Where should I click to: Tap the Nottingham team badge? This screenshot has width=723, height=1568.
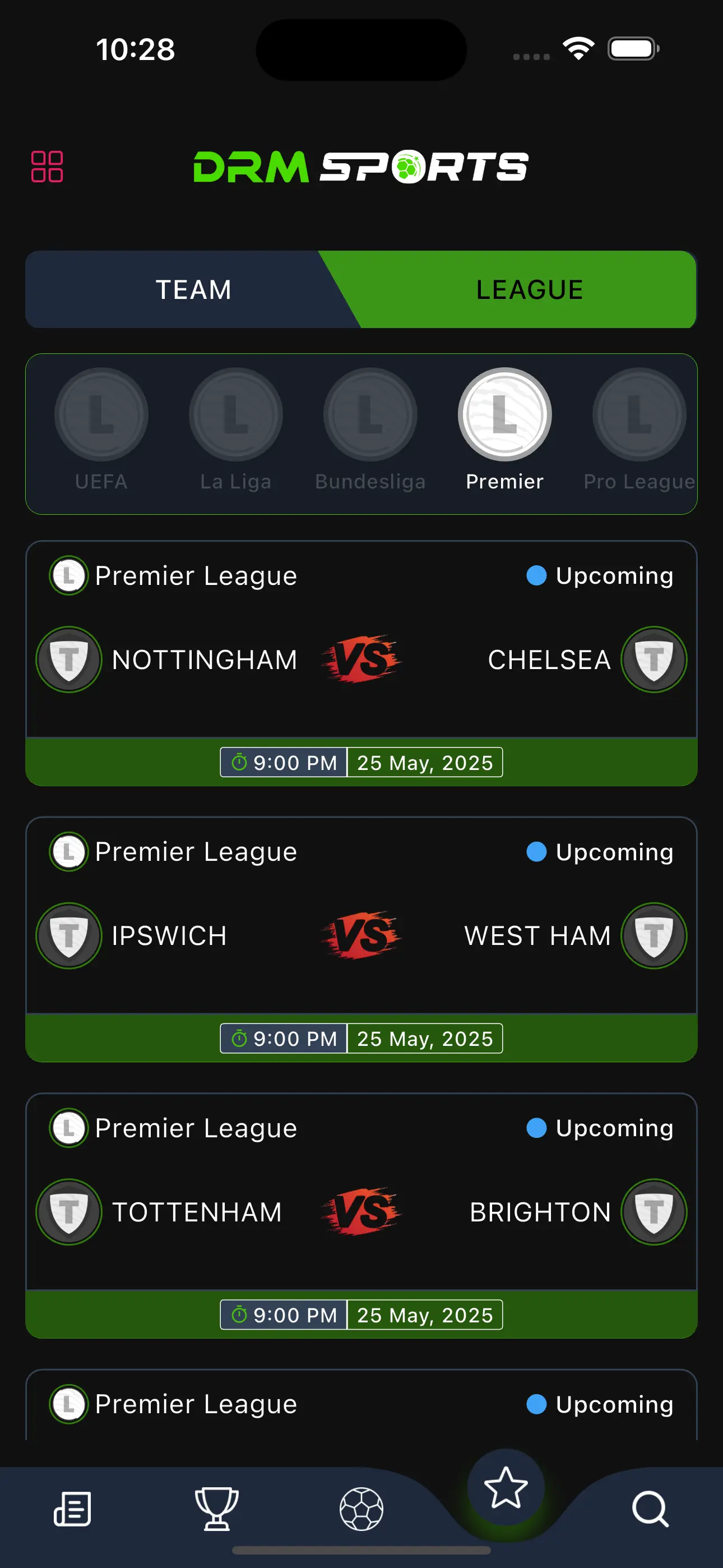69,659
